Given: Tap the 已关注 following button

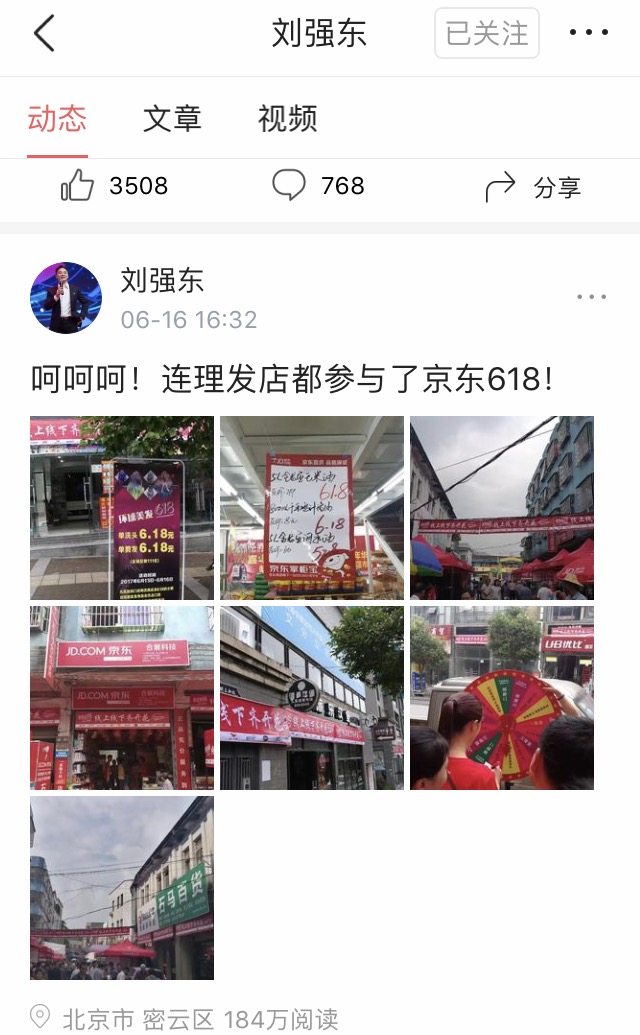Looking at the screenshot, I should pyautogui.click(x=487, y=34).
